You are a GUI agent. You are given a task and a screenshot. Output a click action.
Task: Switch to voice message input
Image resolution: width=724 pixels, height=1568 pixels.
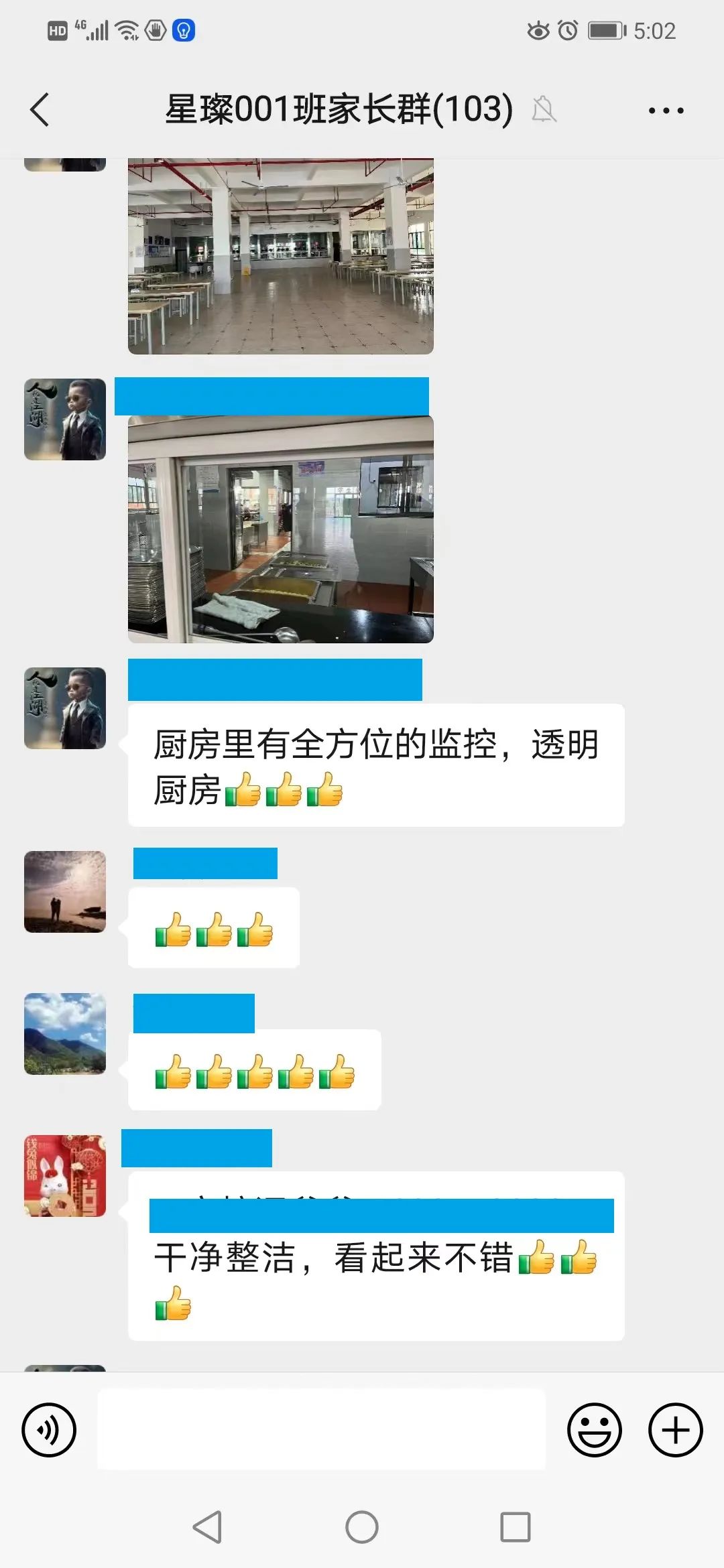49,1429
